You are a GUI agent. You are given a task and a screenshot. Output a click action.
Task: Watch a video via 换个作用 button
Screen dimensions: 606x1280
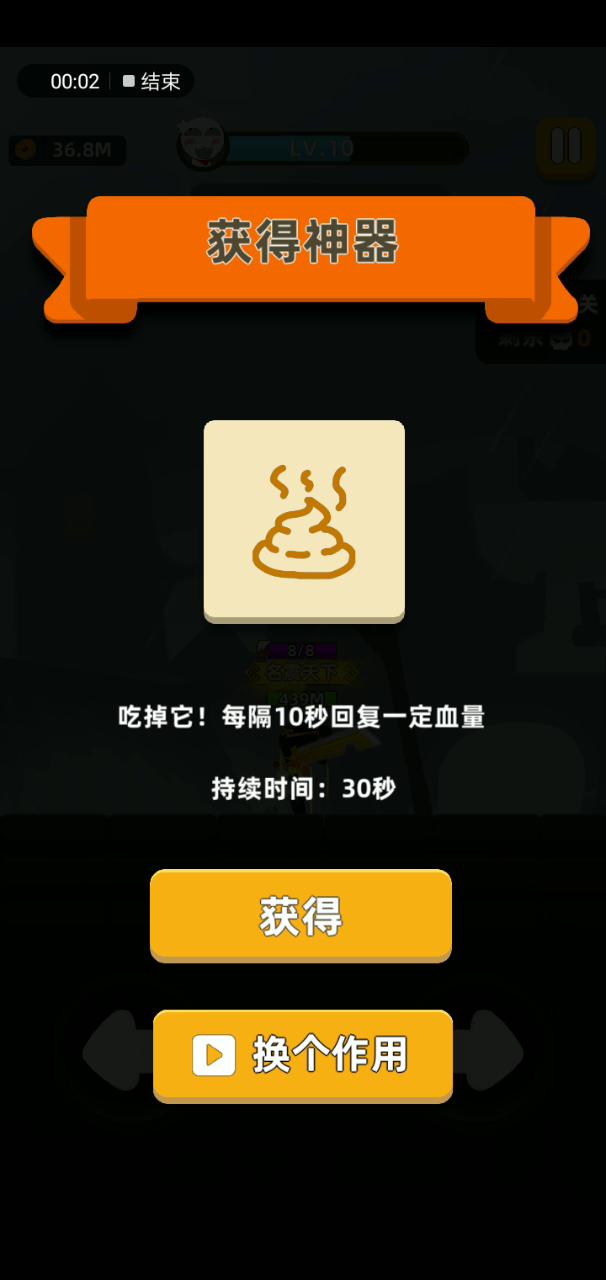tap(303, 1055)
